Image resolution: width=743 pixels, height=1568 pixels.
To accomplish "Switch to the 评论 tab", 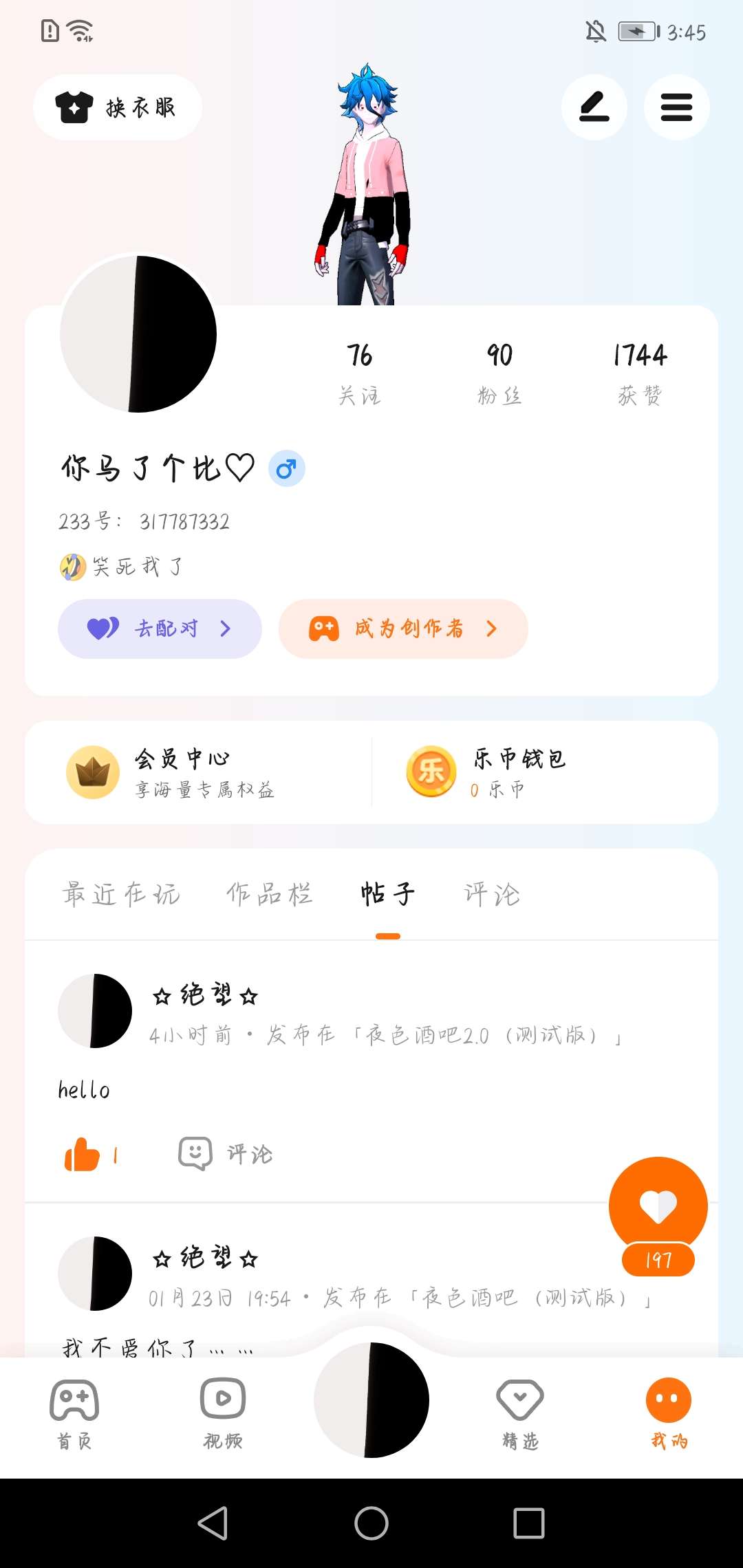I will [x=492, y=894].
